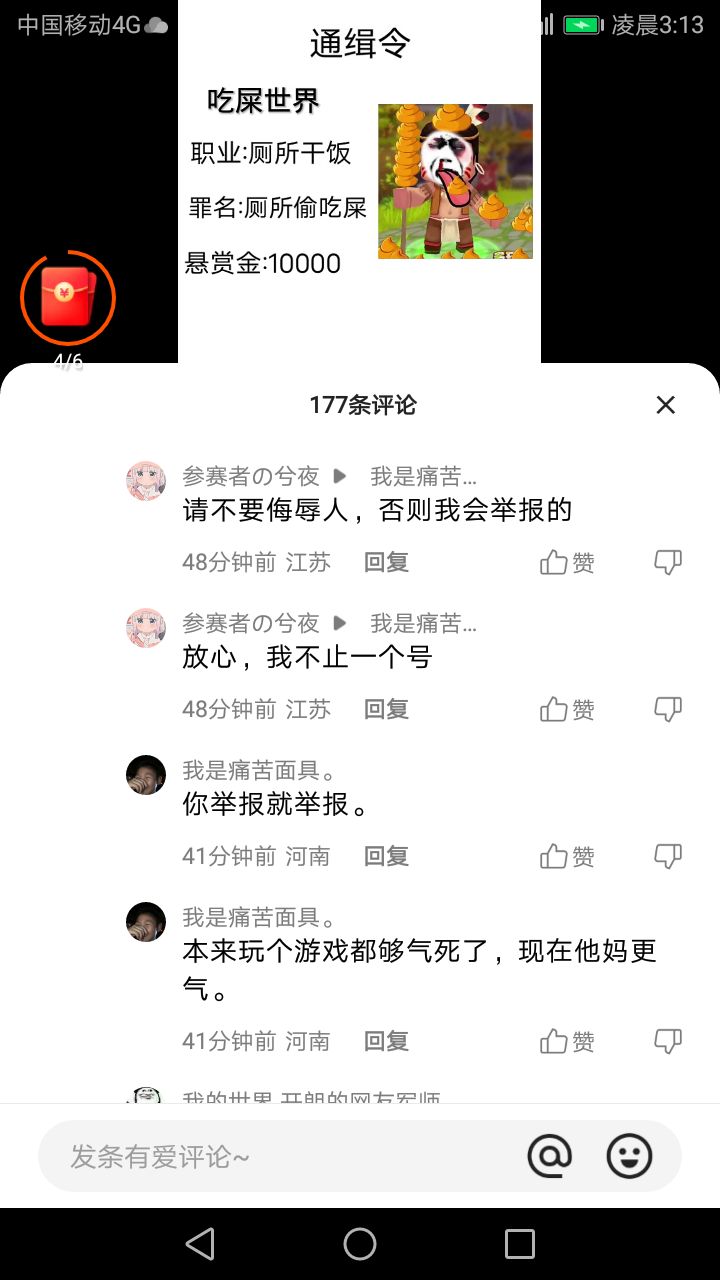The width and height of the screenshot is (720, 1280).
Task: Like the comment 放心，我不止一个号
Action: click(x=567, y=709)
